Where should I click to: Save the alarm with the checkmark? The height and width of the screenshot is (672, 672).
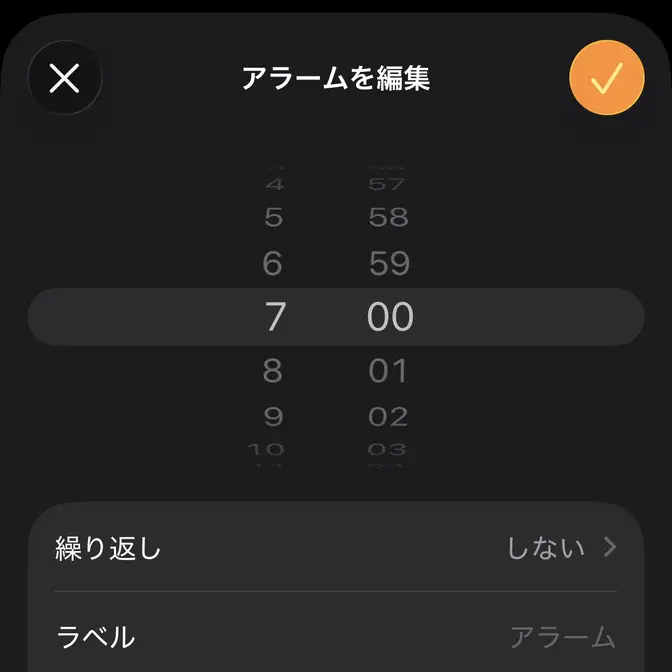click(606, 78)
